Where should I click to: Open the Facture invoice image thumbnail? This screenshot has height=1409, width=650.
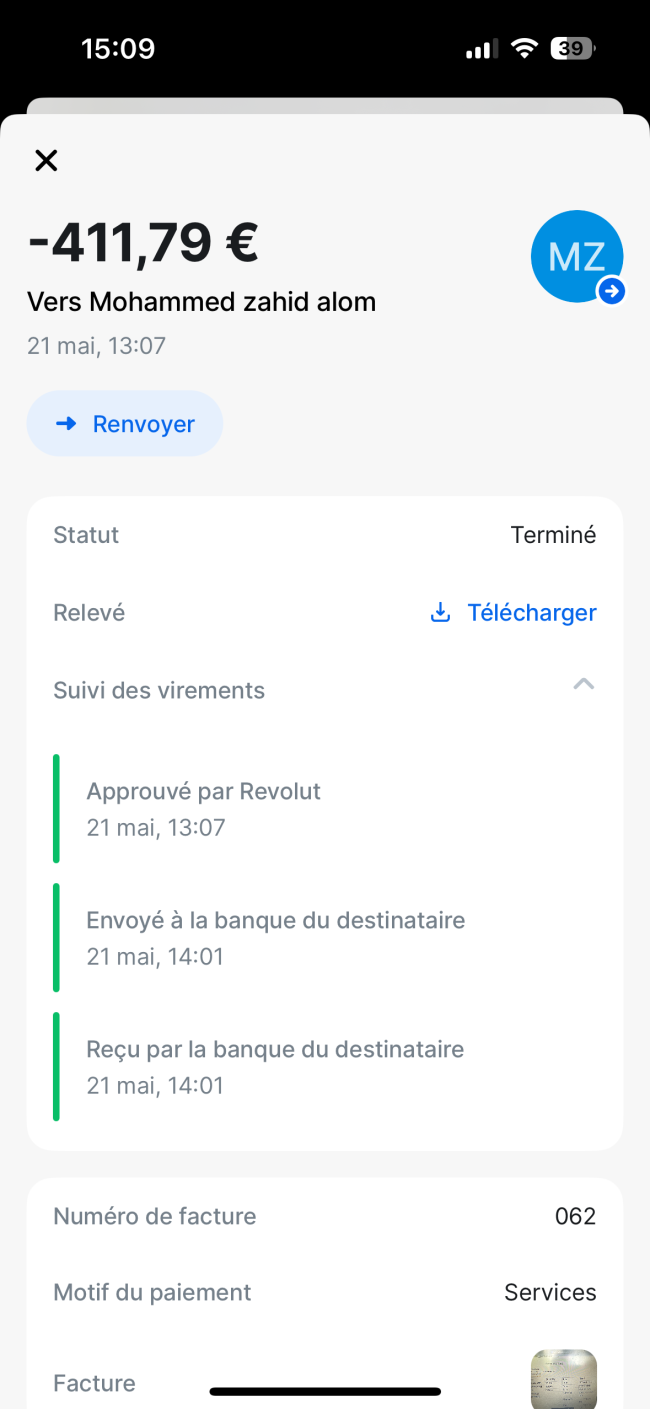563,1379
